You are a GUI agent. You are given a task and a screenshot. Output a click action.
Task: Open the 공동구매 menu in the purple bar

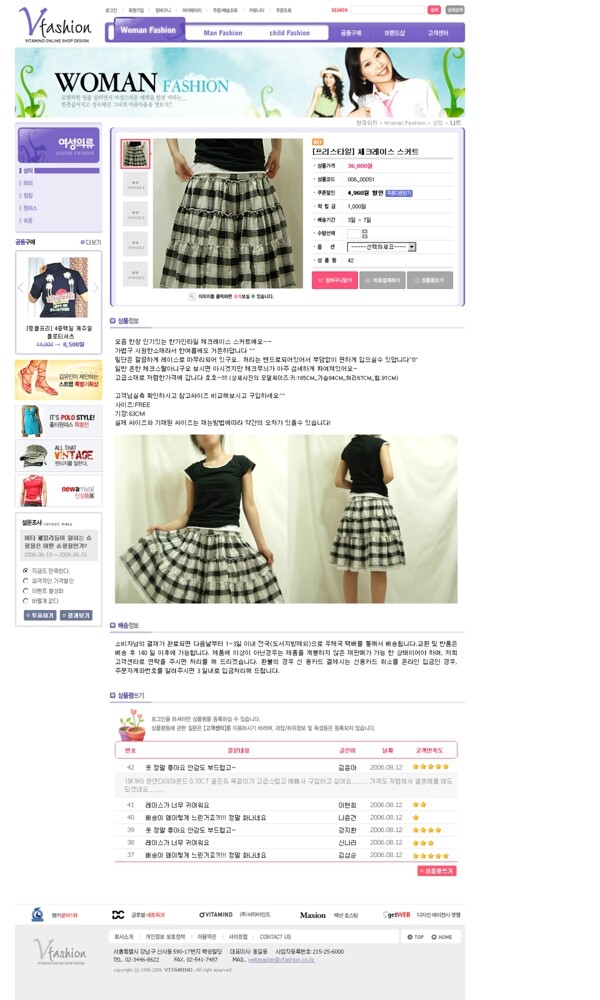(x=350, y=33)
